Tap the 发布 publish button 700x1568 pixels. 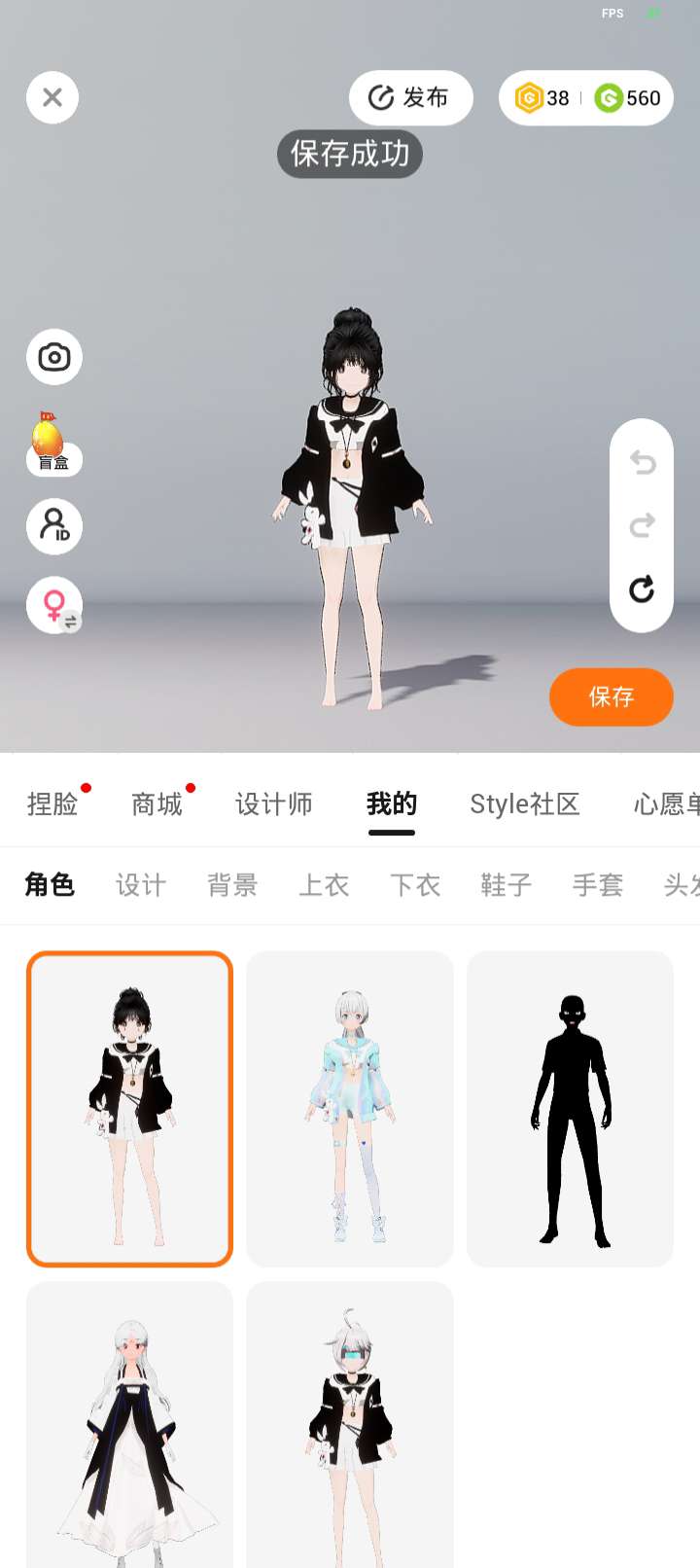(x=410, y=97)
